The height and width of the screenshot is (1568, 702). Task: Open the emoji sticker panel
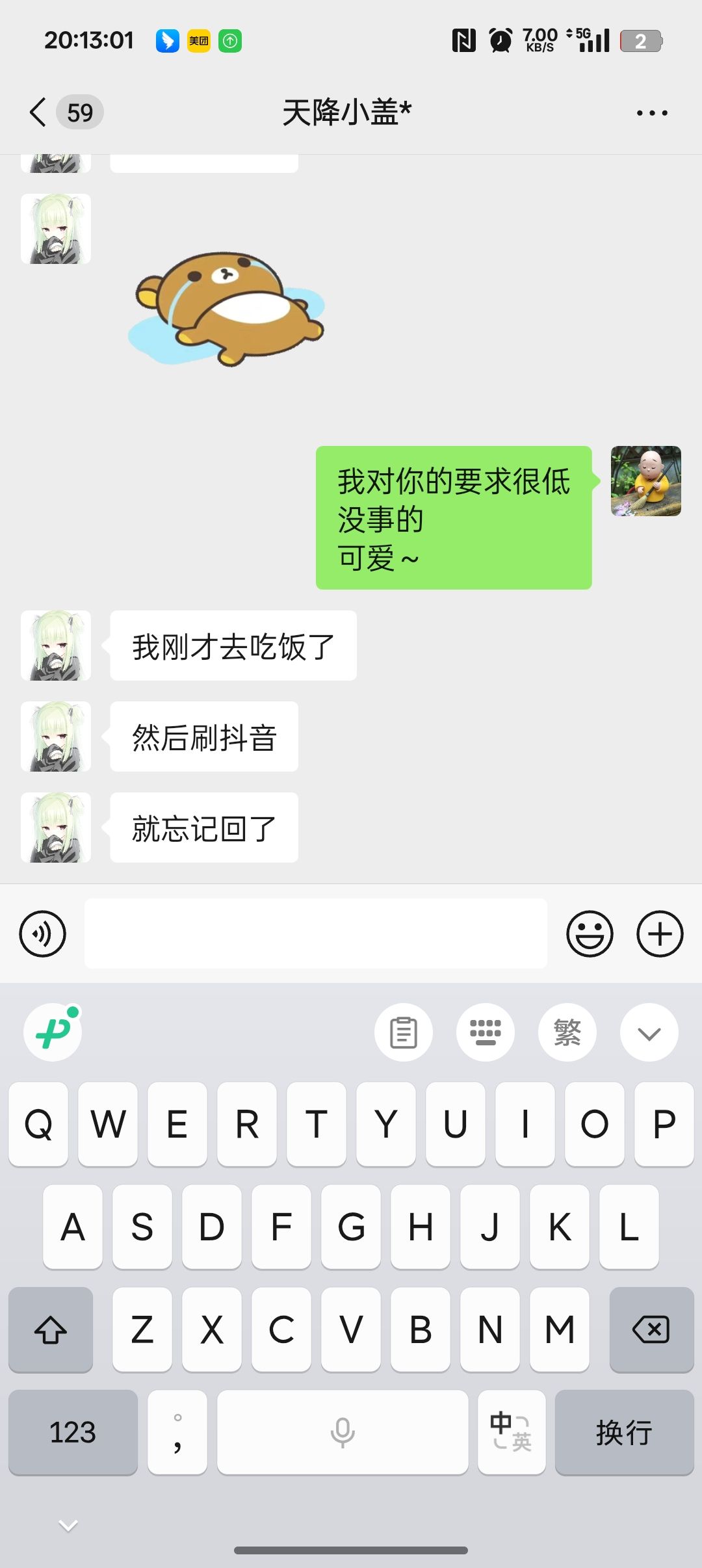click(590, 934)
